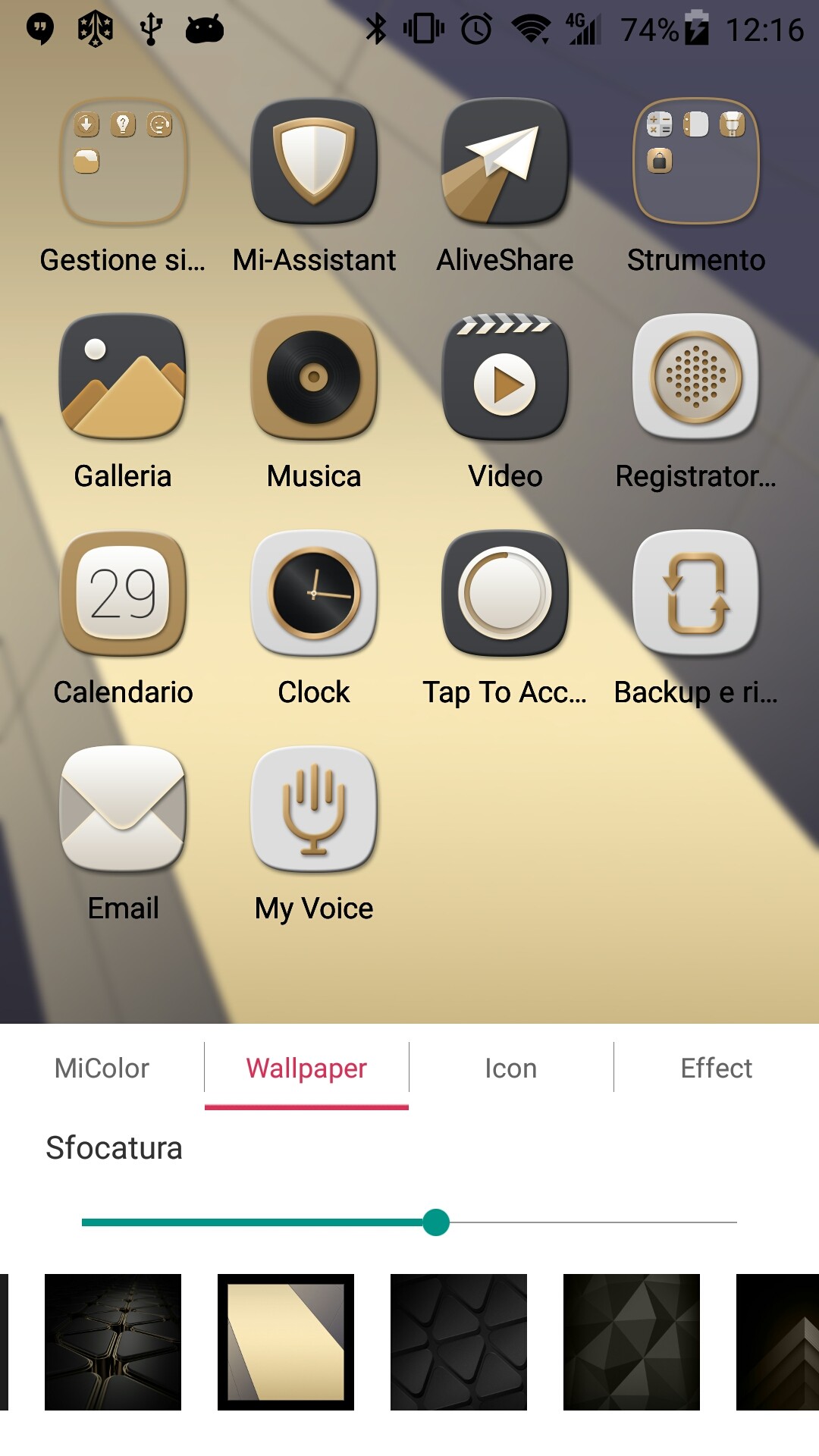
Task: Open the AliveShare app
Action: coord(505,162)
